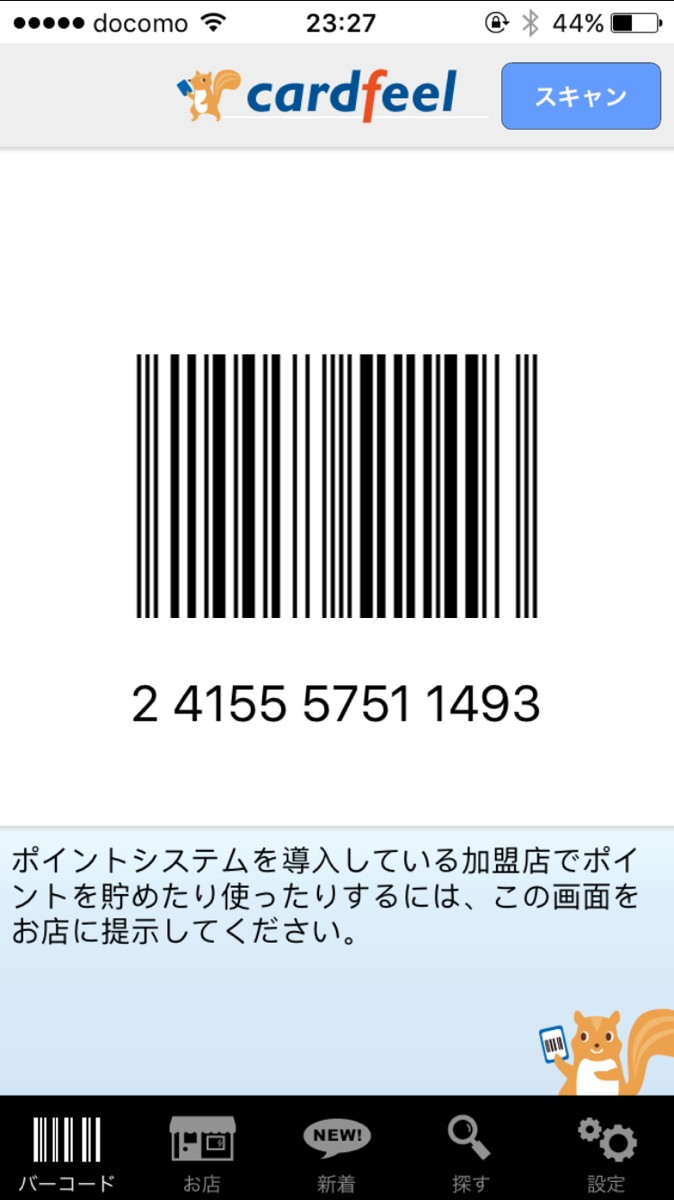Go to the 探す search tab

pyautogui.click(x=470, y=1152)
